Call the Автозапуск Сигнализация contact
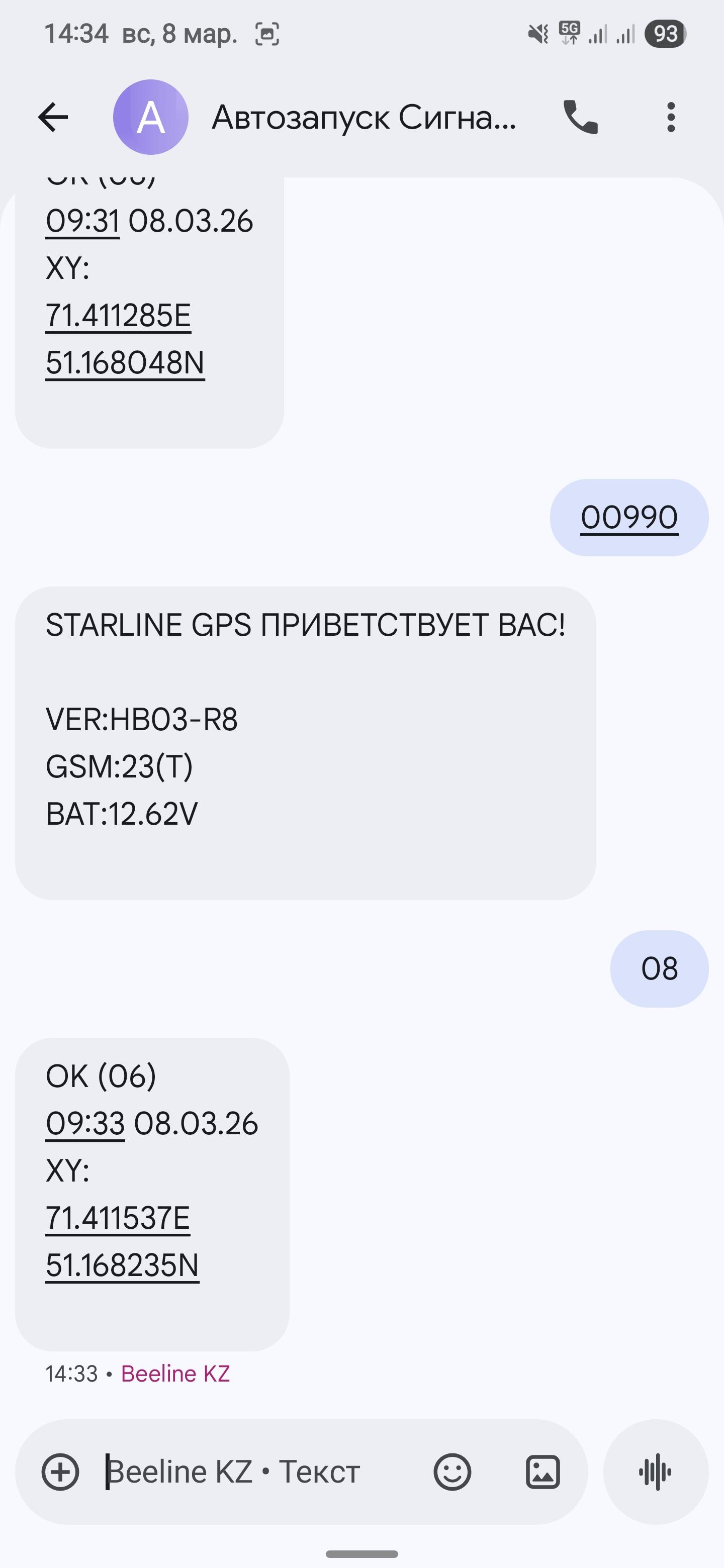 (580, 117)
